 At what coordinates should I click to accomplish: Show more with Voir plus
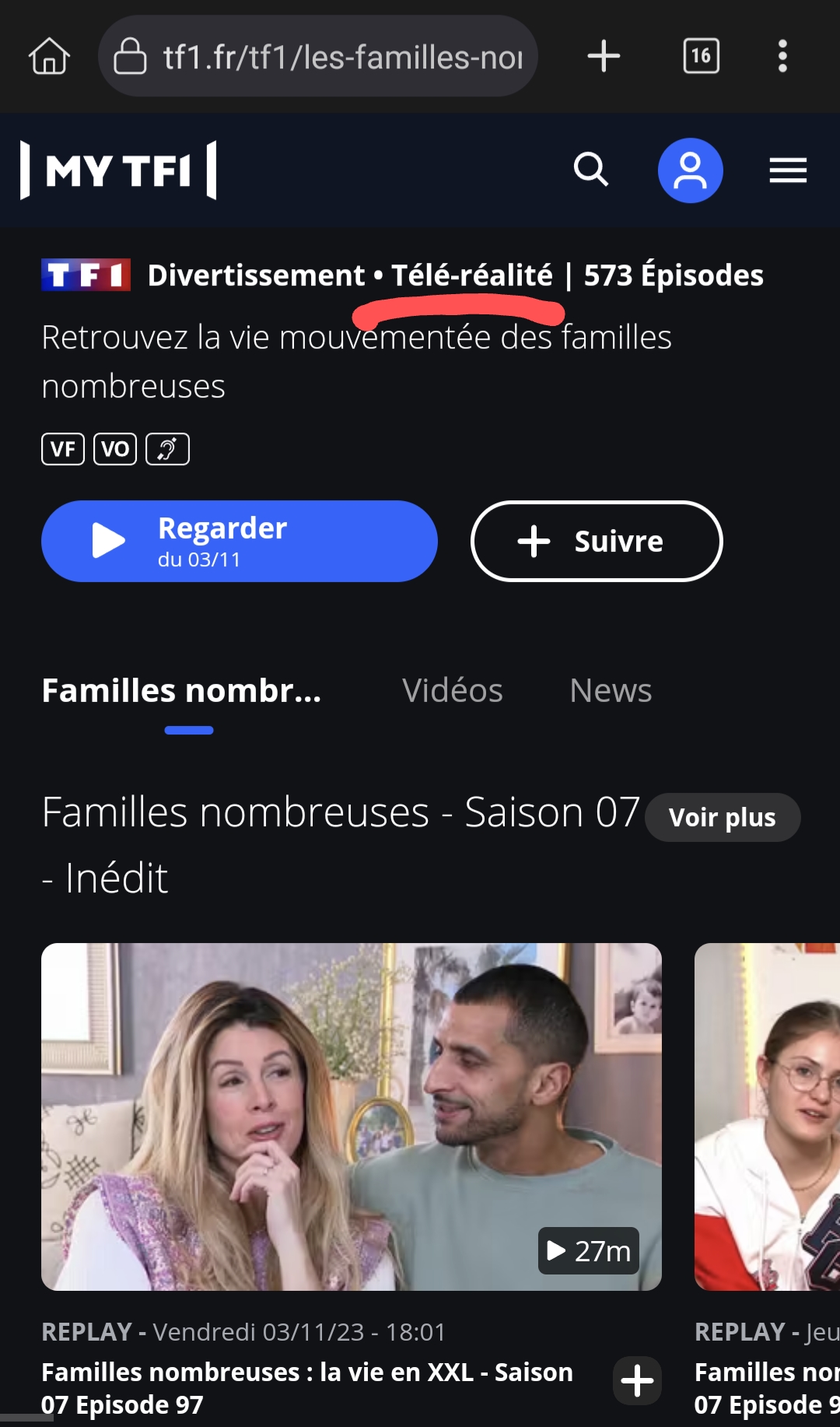click(723, 818)
